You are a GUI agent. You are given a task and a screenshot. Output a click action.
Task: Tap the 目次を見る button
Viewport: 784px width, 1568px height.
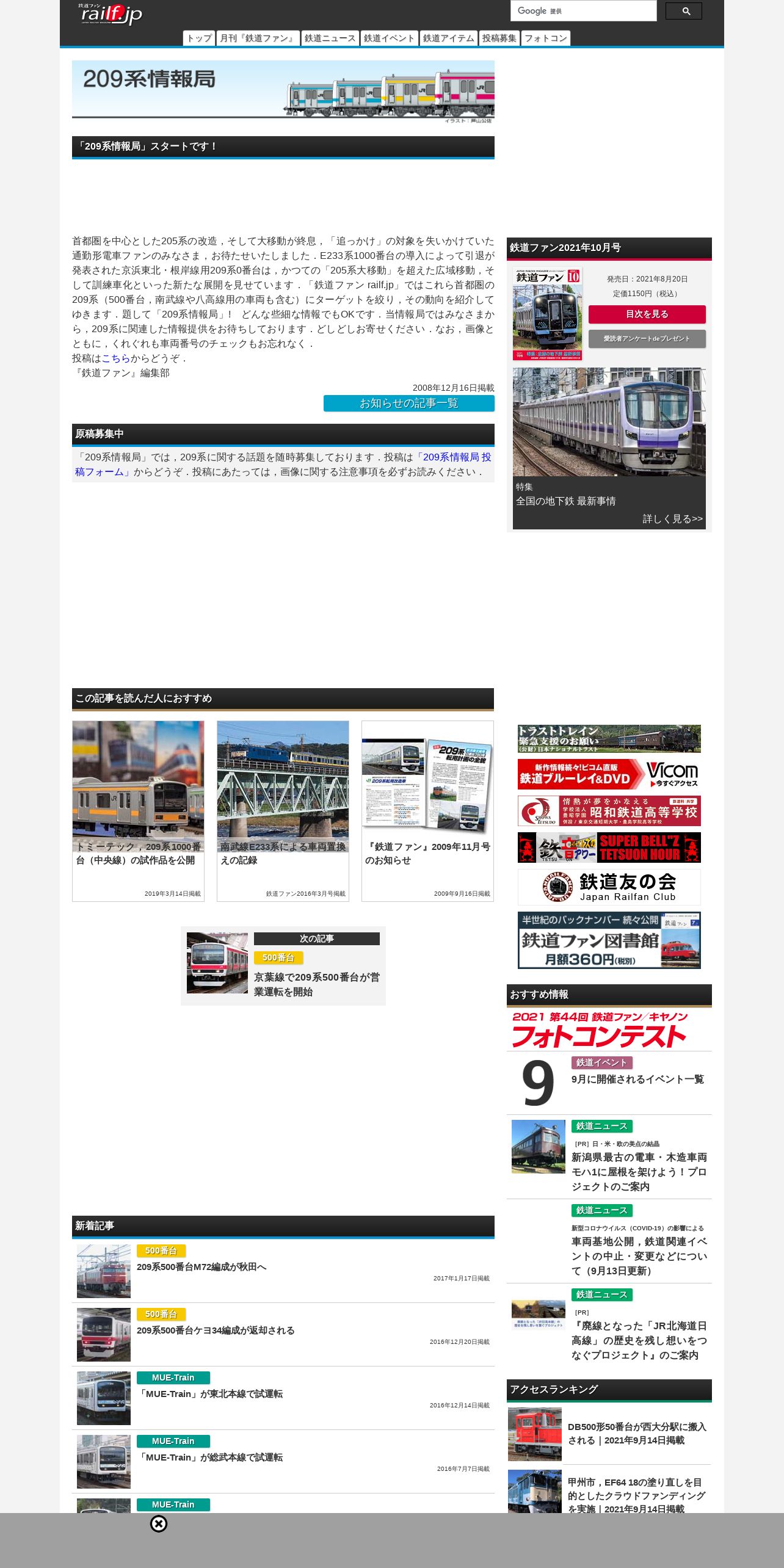click(x=647, y=314)
